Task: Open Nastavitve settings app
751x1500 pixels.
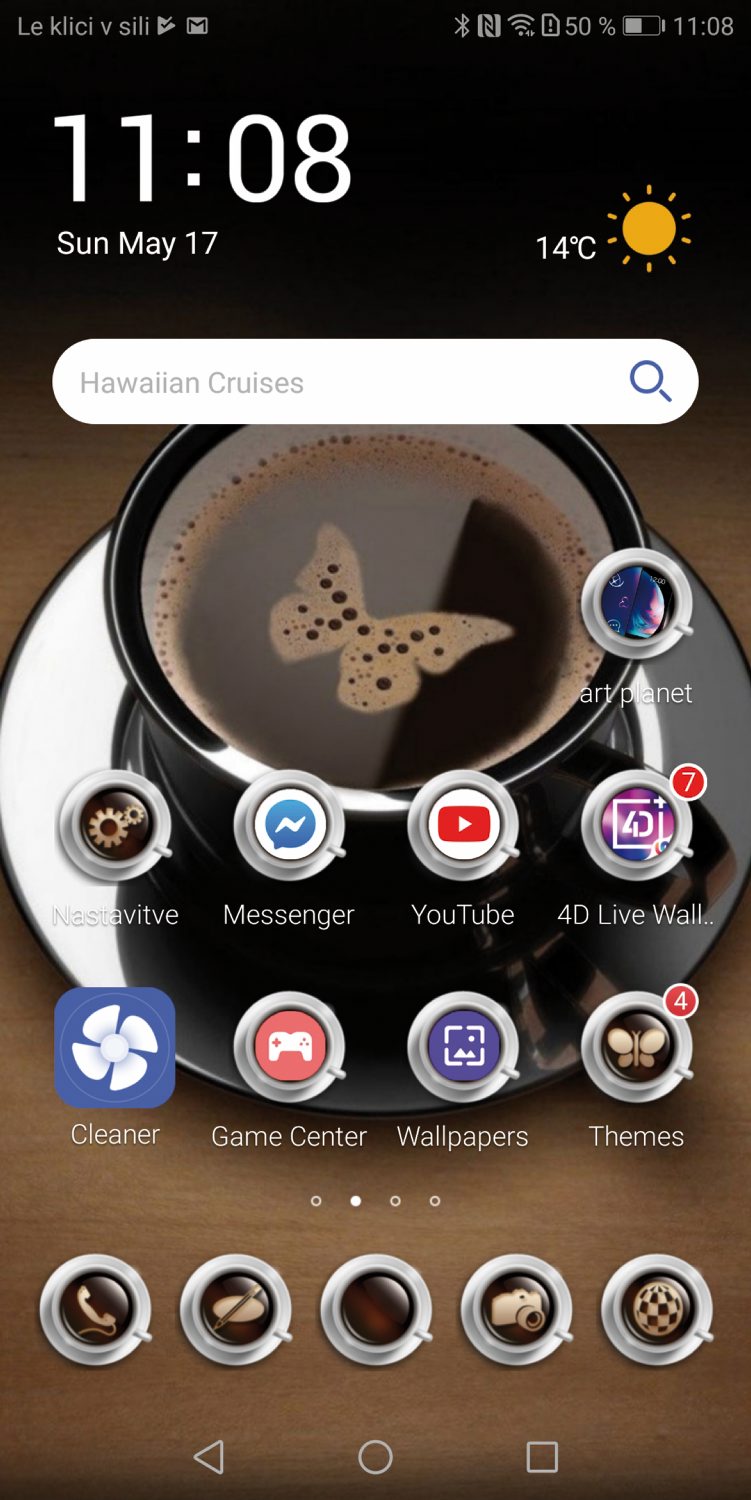Action: pyautogui.click(x=115, y=826)
